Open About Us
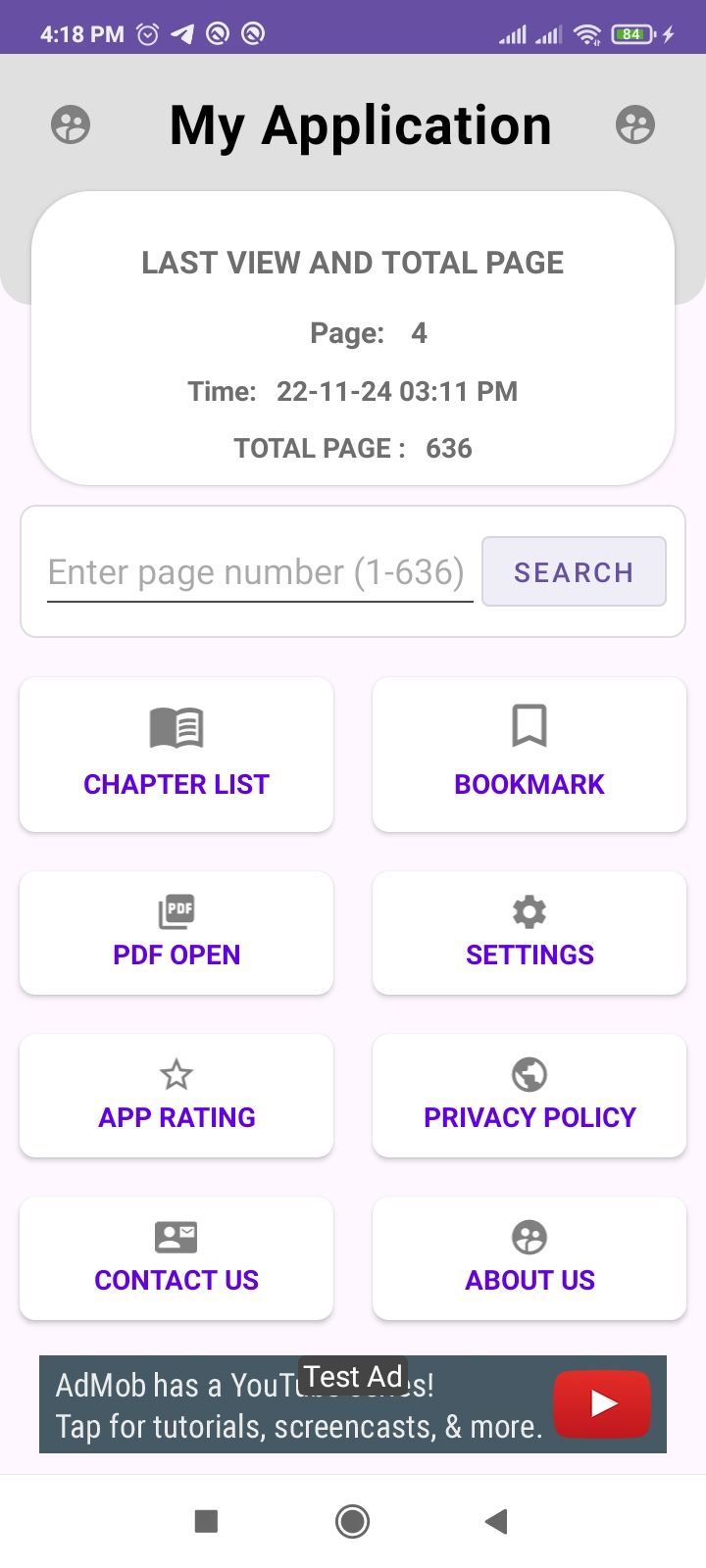 tap(529, 1258)
